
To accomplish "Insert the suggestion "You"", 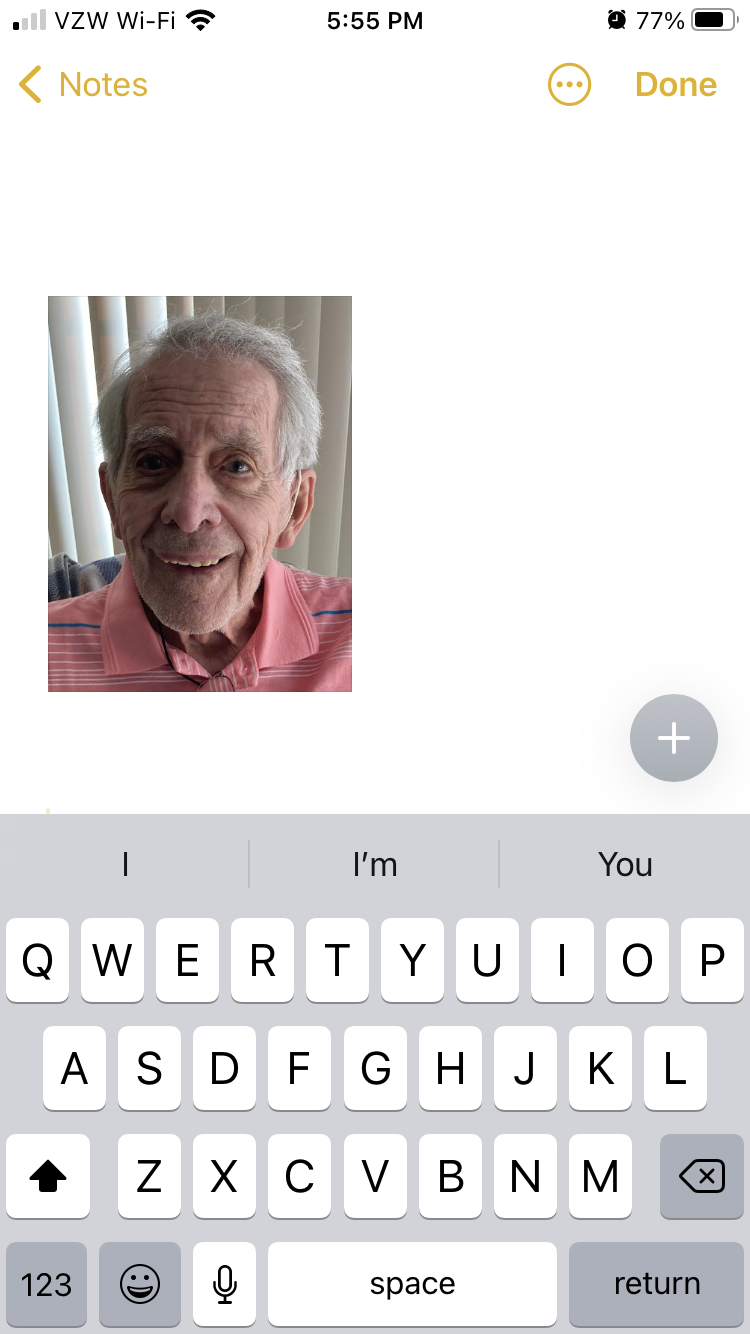I will tap(625, 864).
